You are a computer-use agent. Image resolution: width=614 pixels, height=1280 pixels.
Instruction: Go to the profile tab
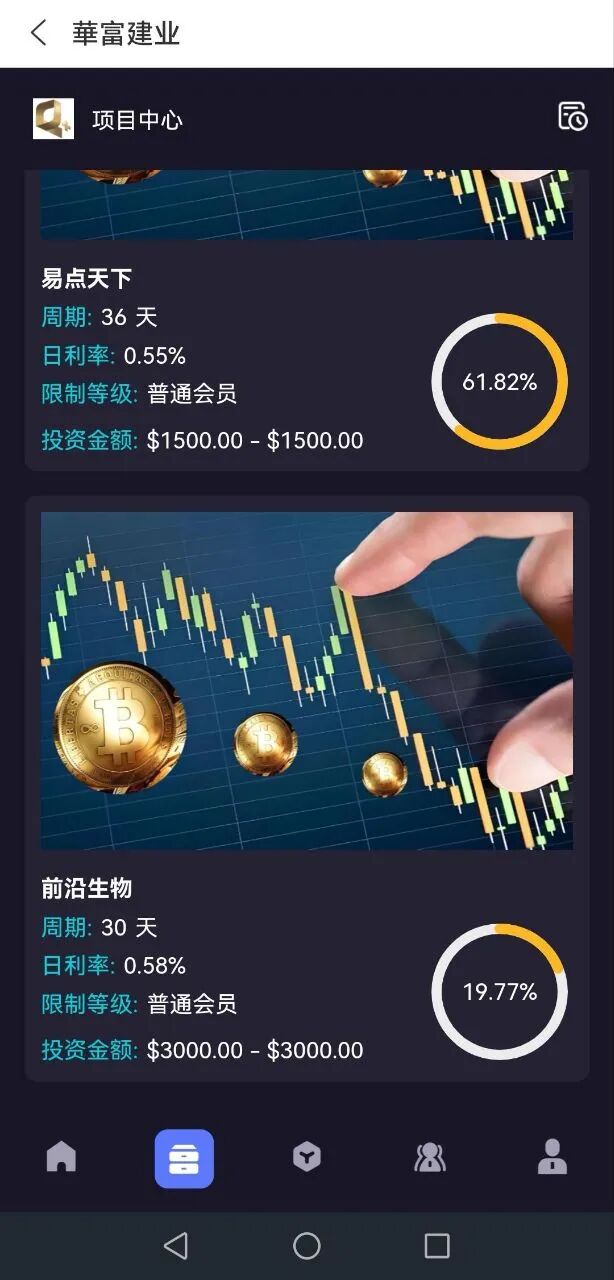tap(552, 1157)
